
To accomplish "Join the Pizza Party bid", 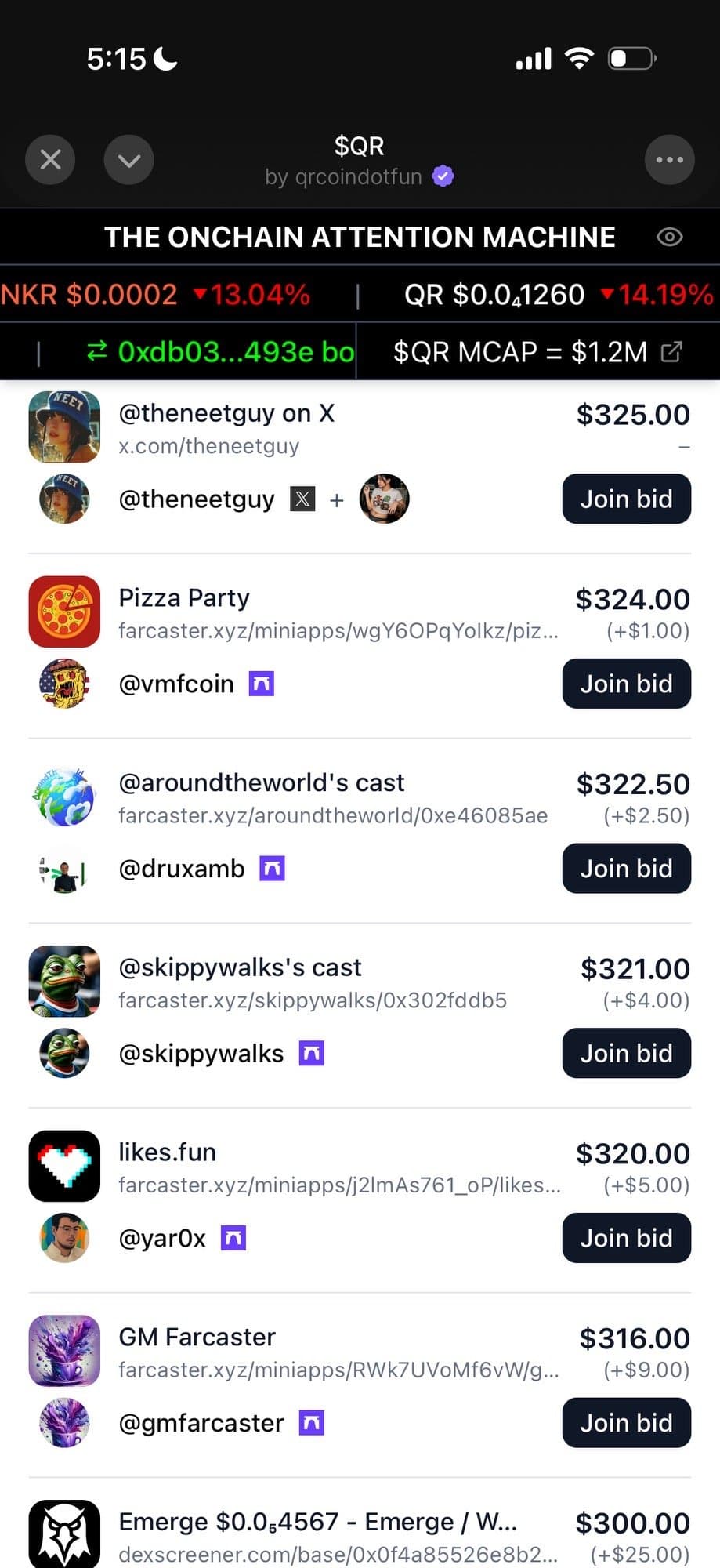I will pos(626,684).
